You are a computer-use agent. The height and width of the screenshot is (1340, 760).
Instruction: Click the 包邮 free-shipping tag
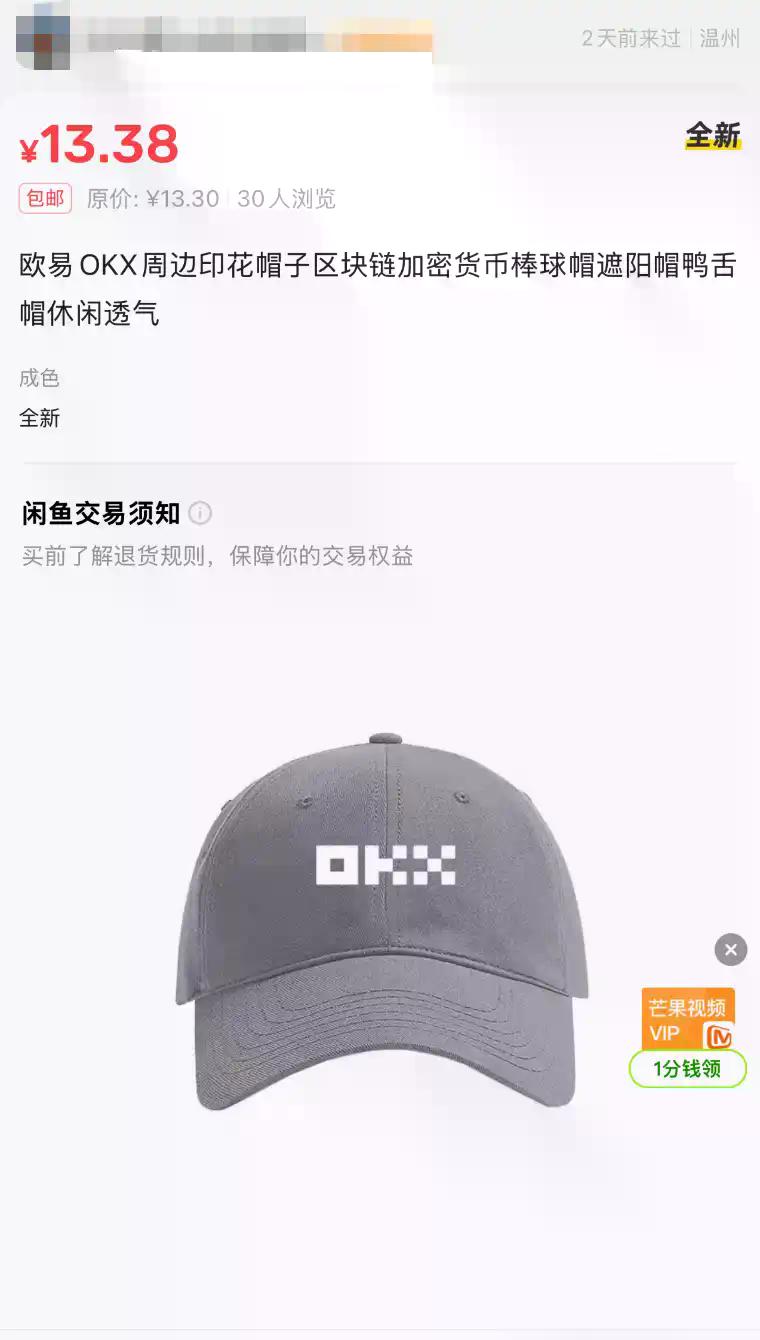(x=45, y=198)
